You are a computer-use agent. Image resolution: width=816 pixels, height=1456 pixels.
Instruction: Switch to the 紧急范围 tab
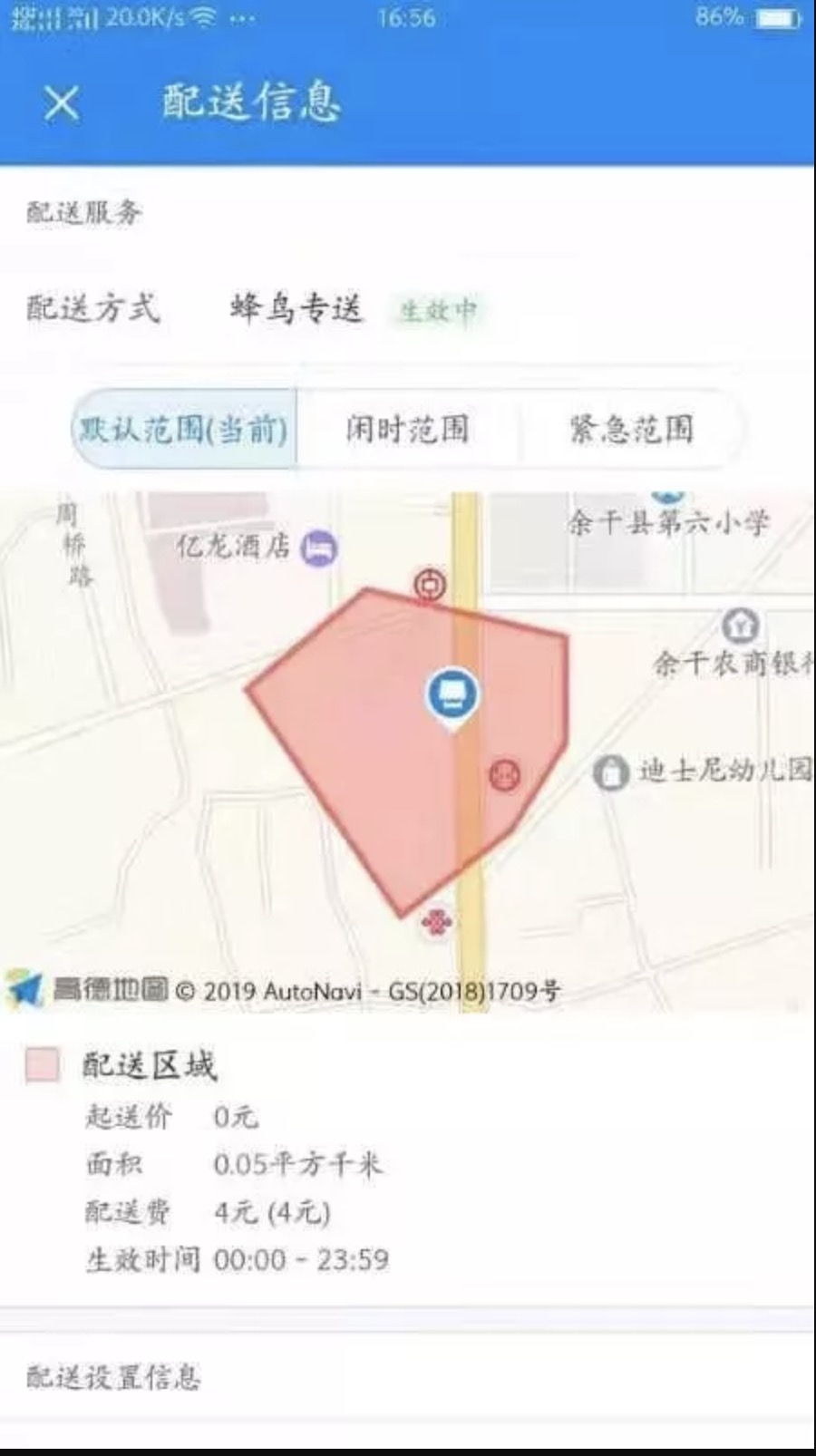point(631,429)
